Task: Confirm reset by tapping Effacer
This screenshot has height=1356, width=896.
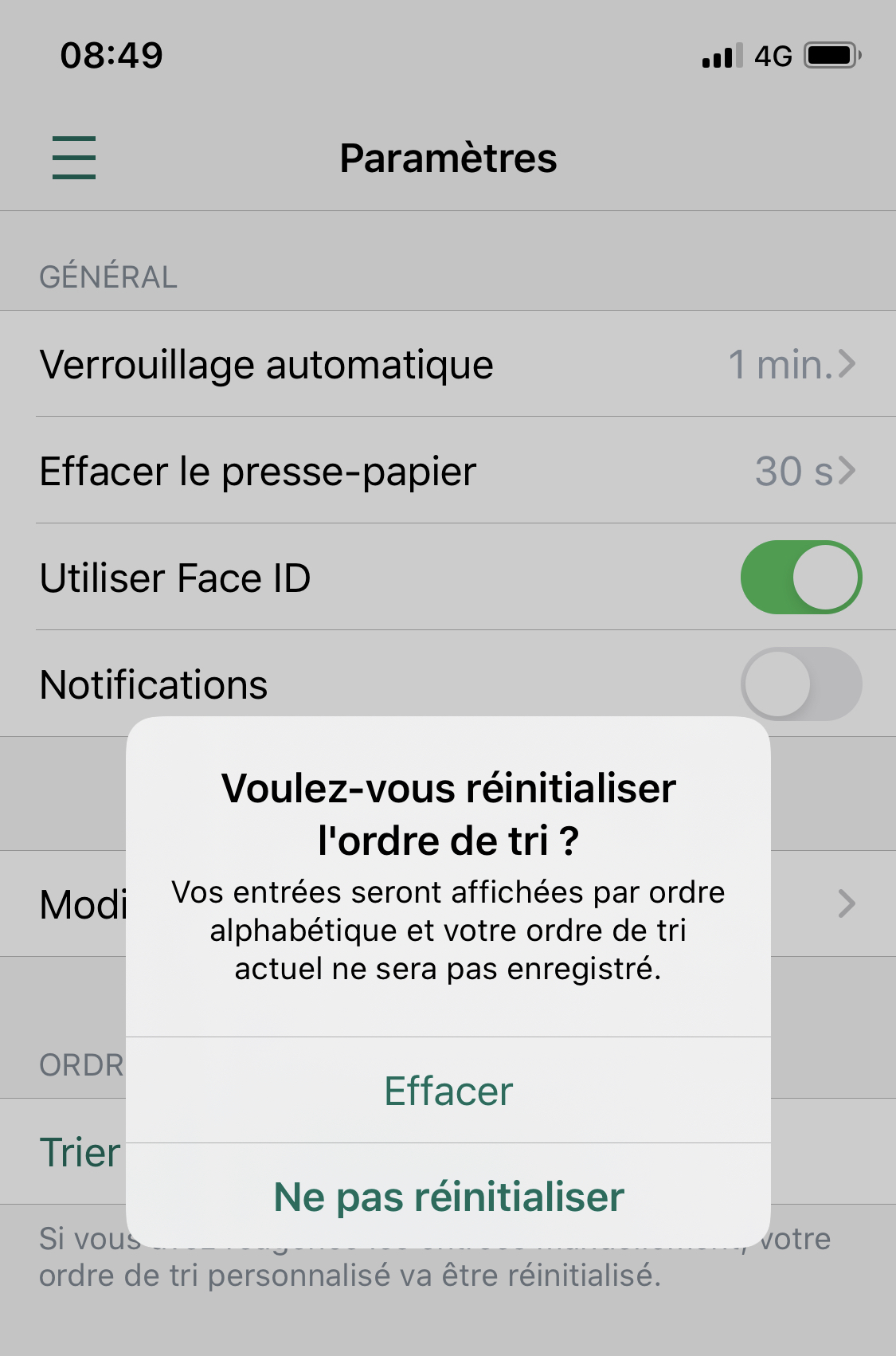Action: pyautogui.click(x=448, y=1091)
